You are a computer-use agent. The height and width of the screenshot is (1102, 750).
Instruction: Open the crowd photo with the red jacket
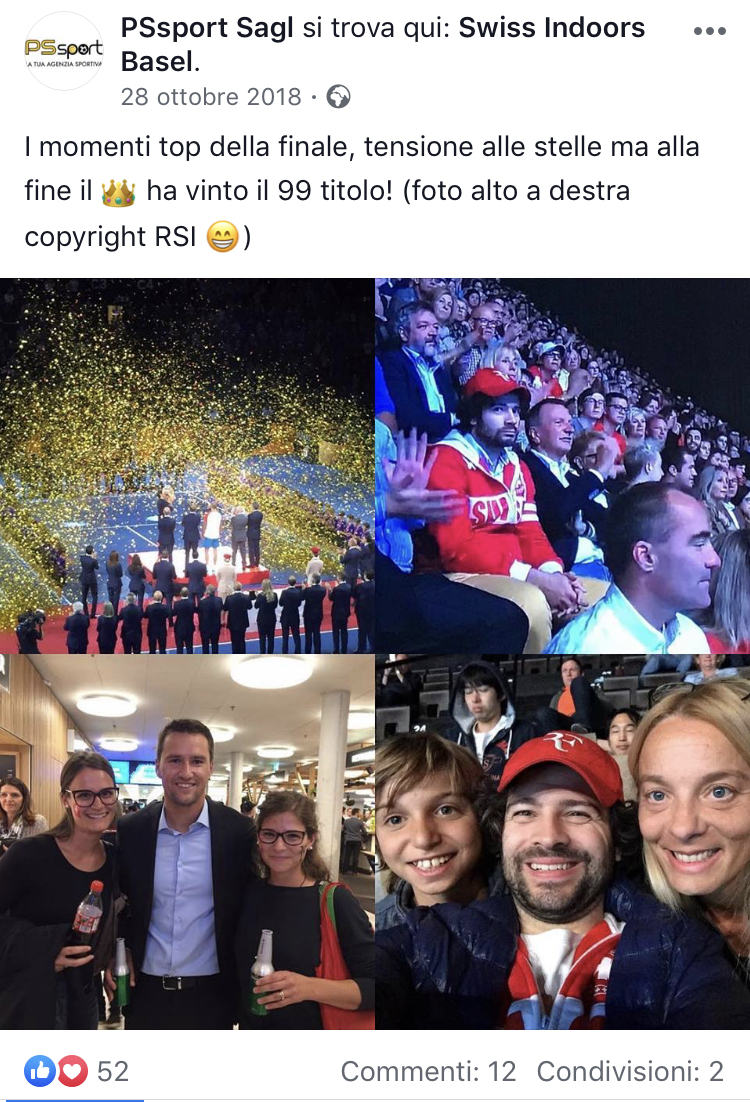pos(563,465)
